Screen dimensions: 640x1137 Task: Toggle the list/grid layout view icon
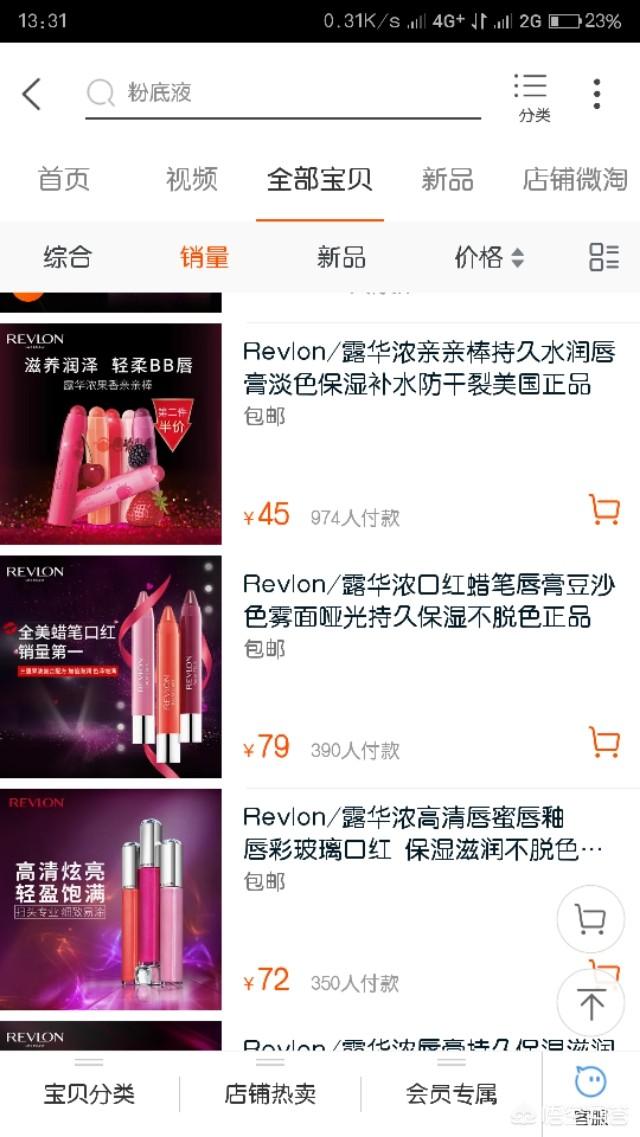[604, 257]
